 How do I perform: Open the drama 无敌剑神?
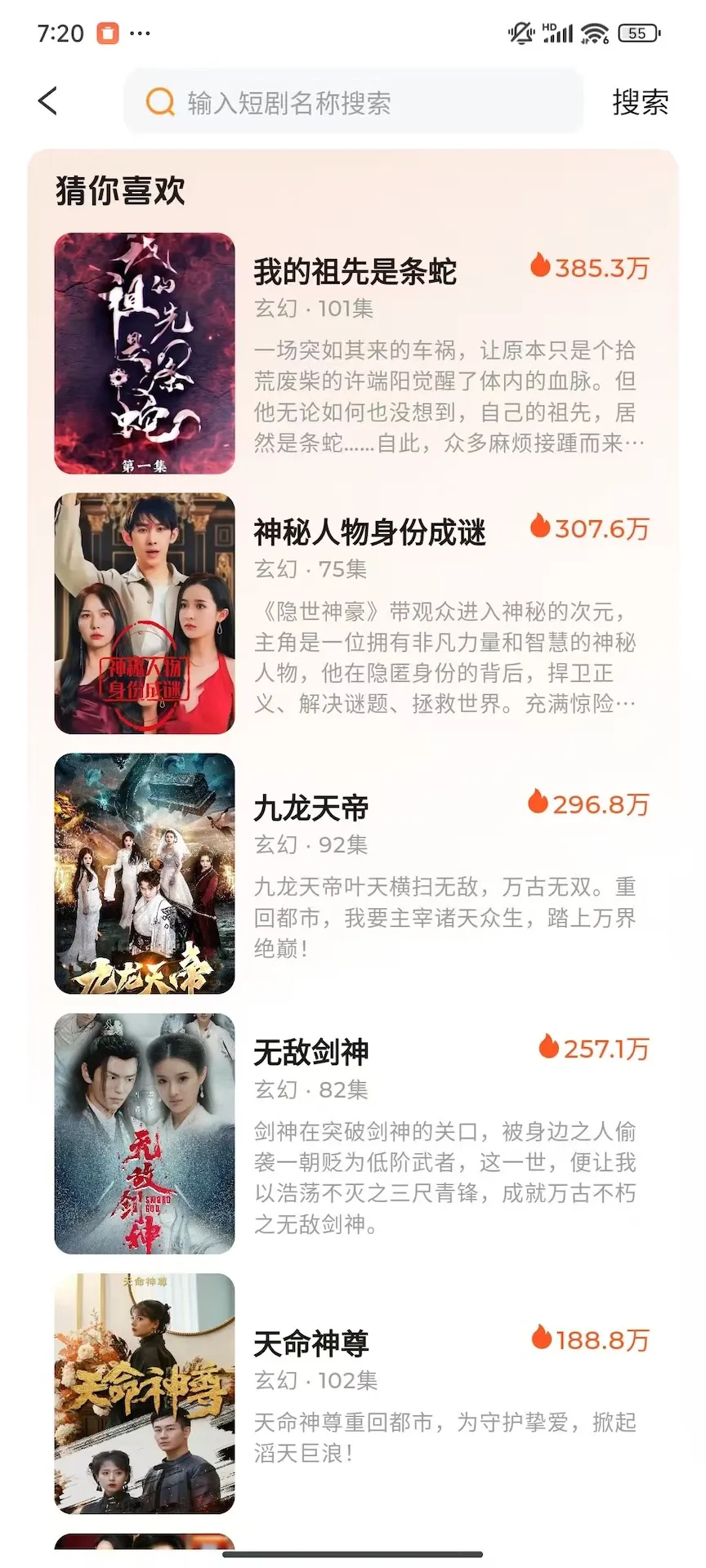click(311, 1052)
